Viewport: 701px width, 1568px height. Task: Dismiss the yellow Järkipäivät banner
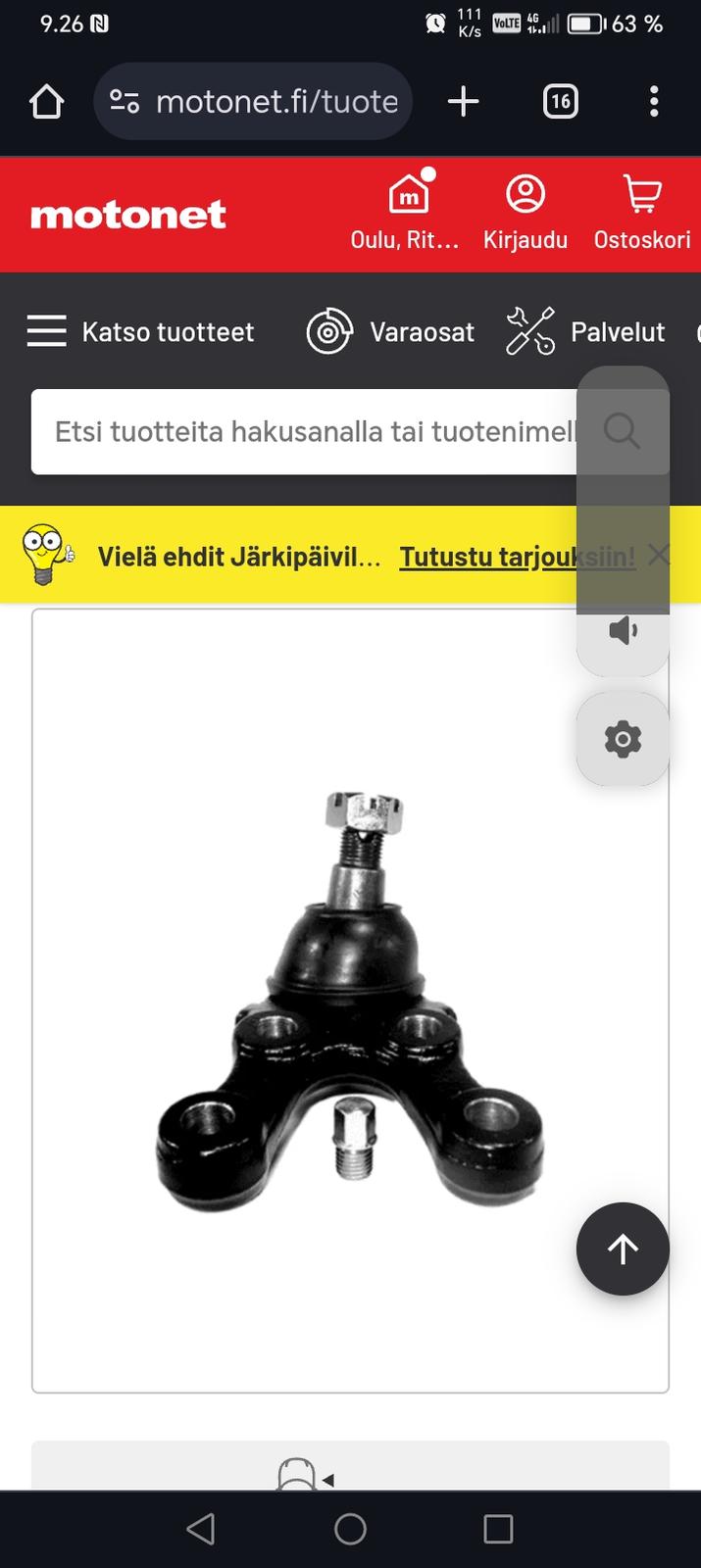(x=660, y=555)
